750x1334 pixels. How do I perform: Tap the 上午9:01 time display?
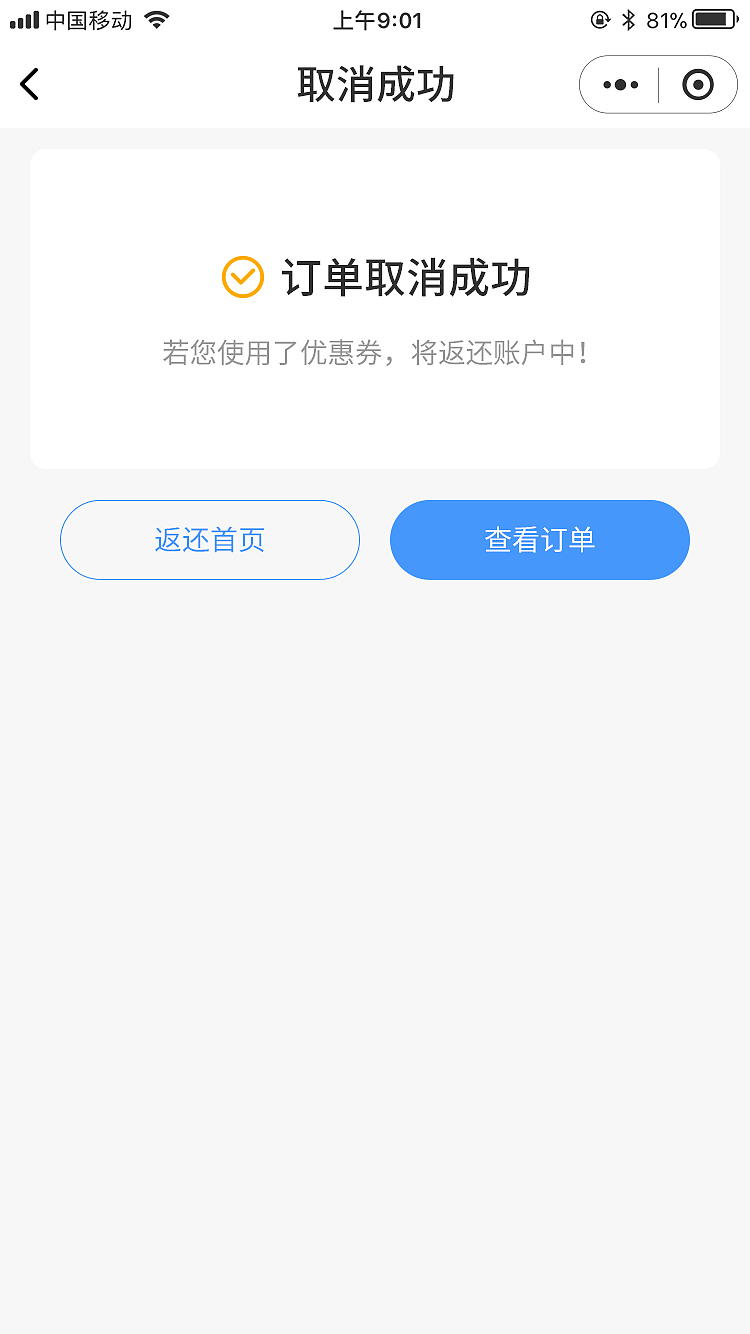pos(377,19)
